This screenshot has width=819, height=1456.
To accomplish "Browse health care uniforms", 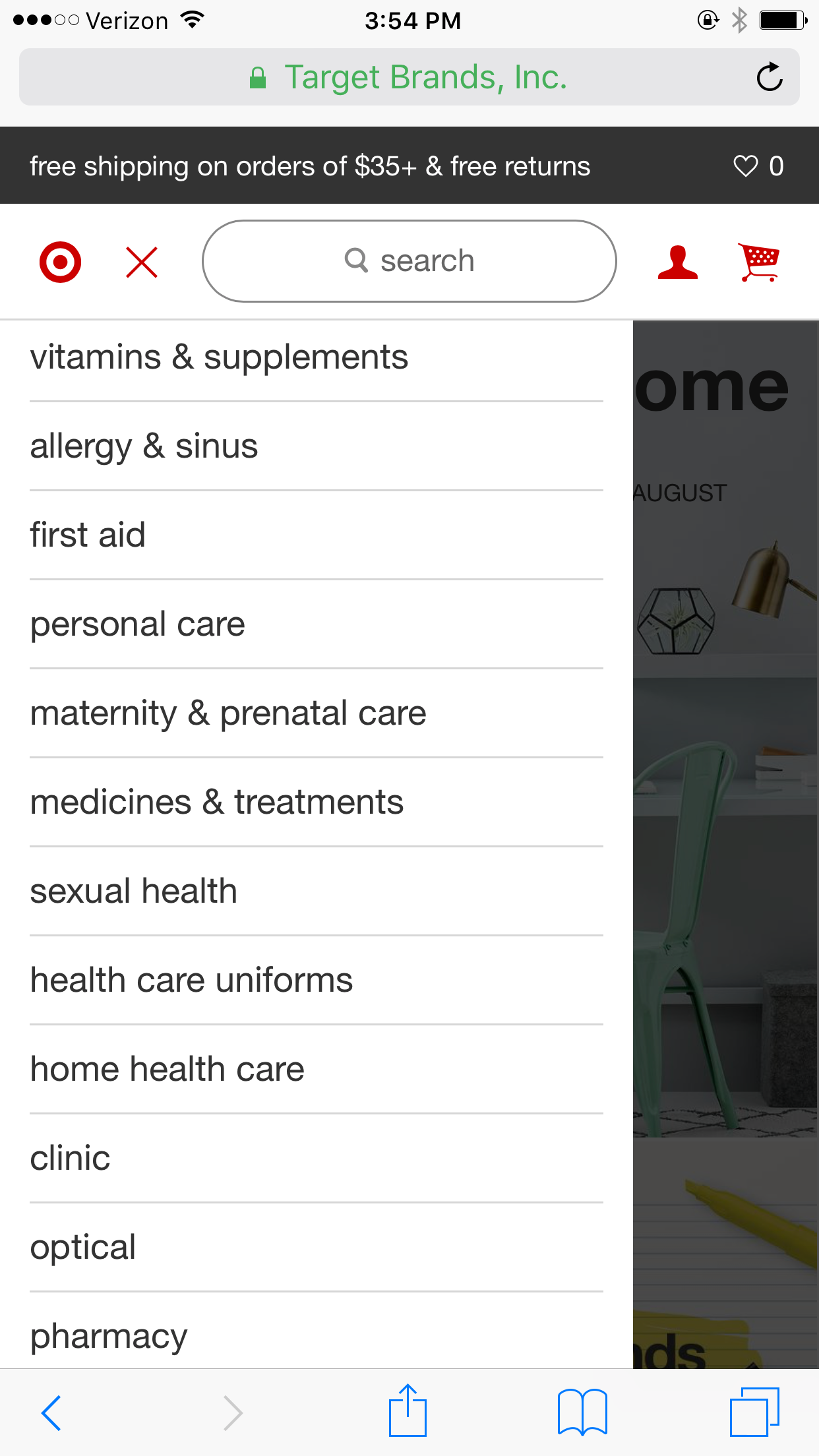I will coord(191,981).
